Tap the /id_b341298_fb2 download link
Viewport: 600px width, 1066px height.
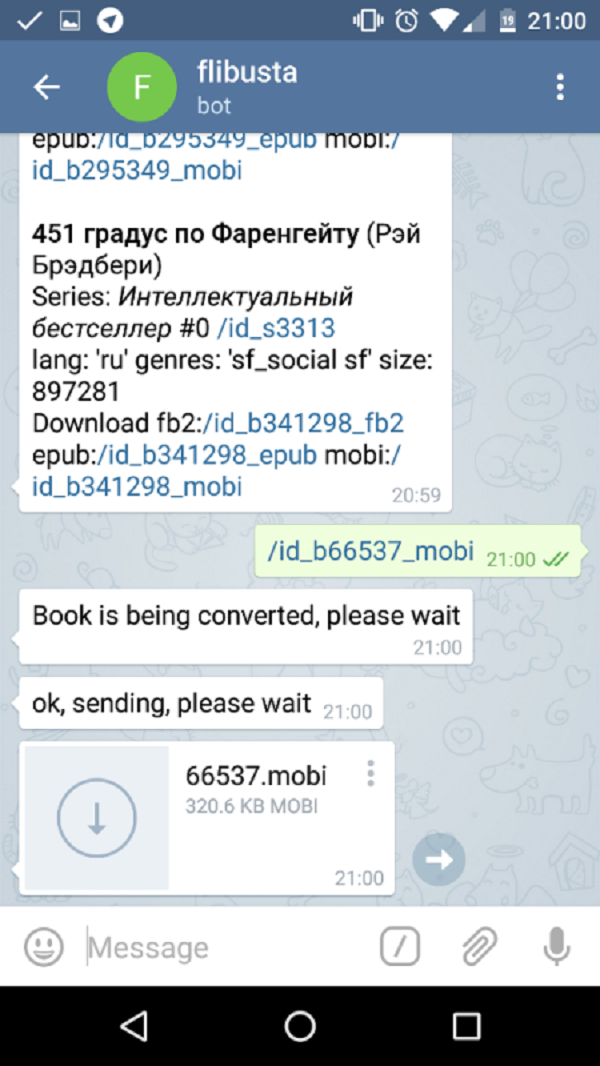(304, 423)
